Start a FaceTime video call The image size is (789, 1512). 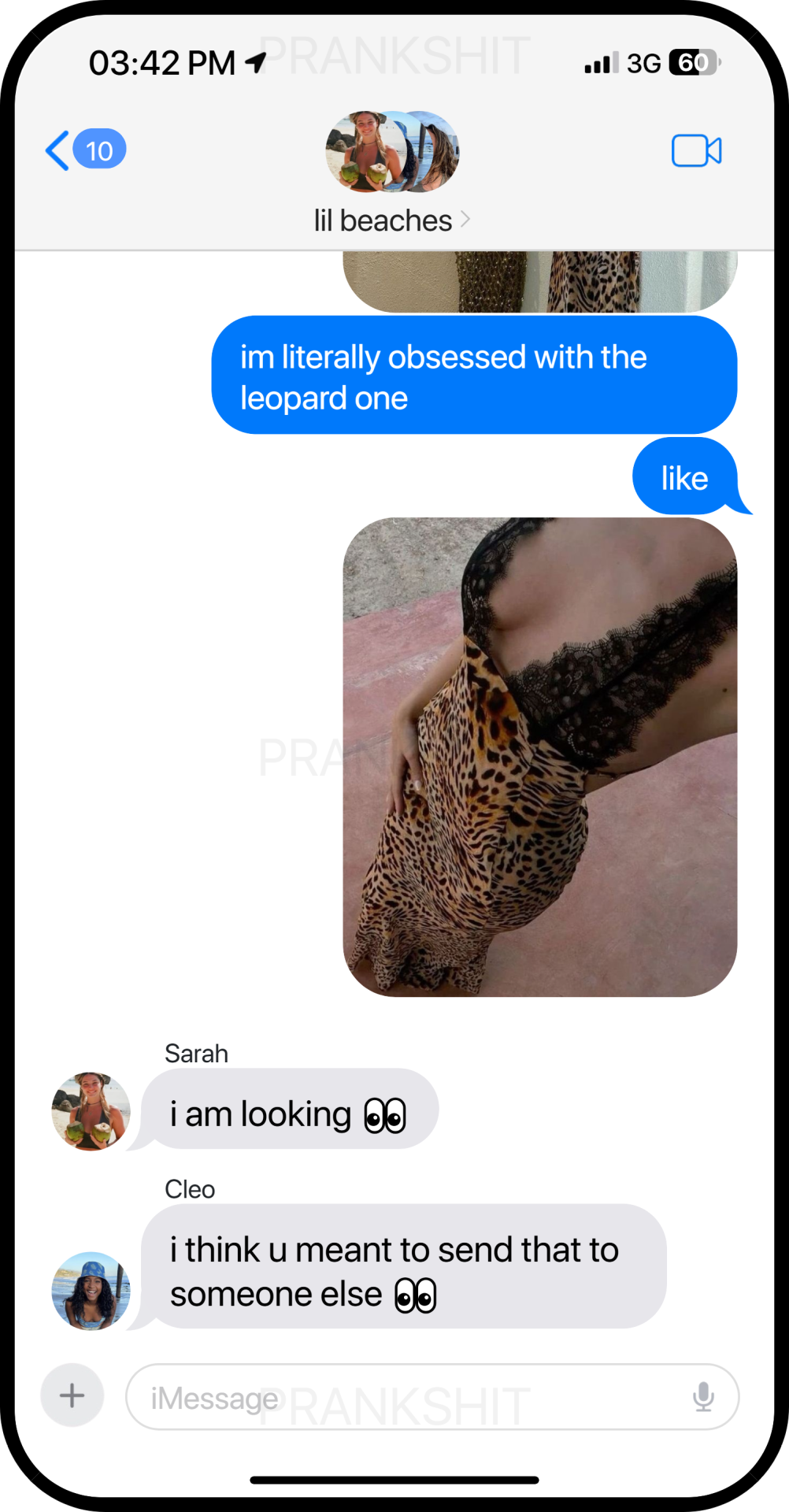[696, 150]
